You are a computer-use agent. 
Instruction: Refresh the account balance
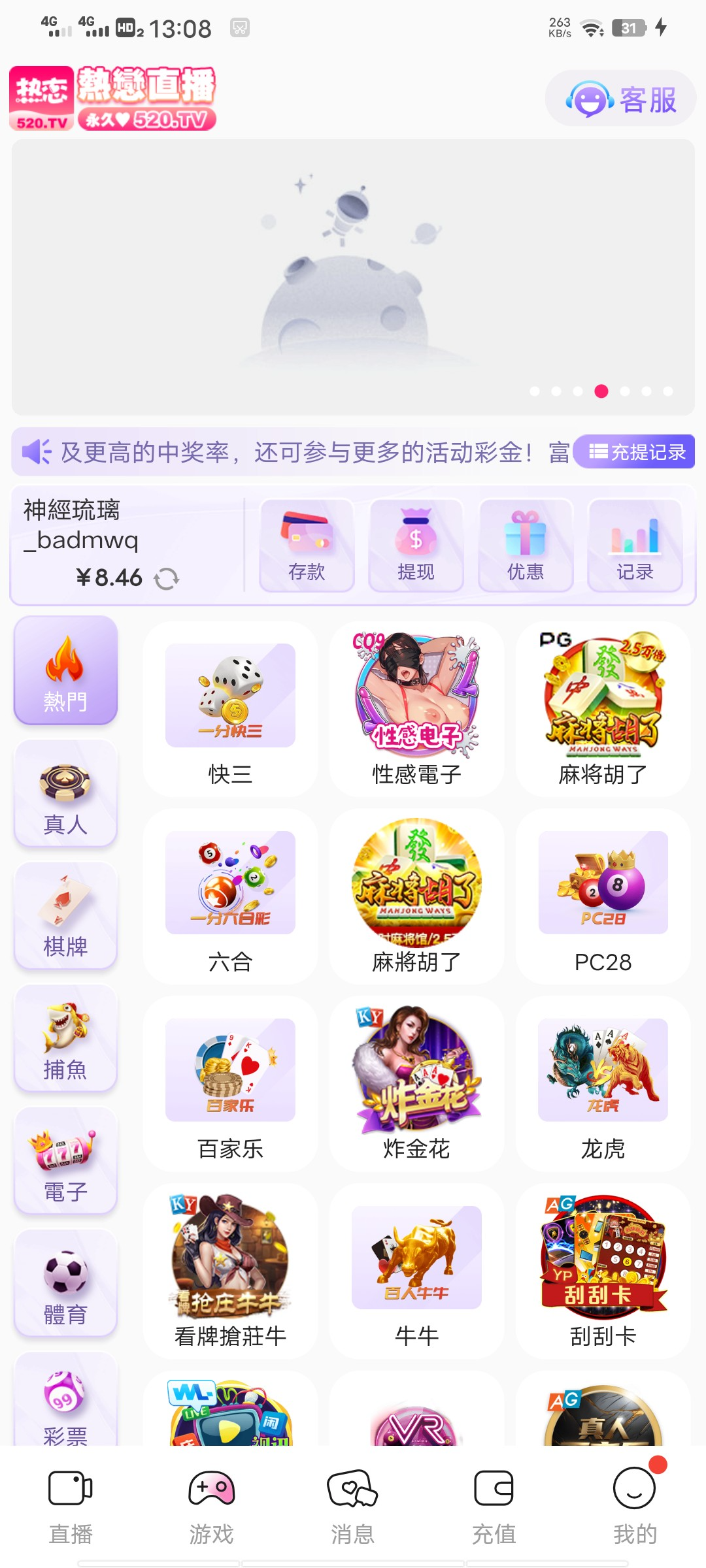[x=166, y=579]
